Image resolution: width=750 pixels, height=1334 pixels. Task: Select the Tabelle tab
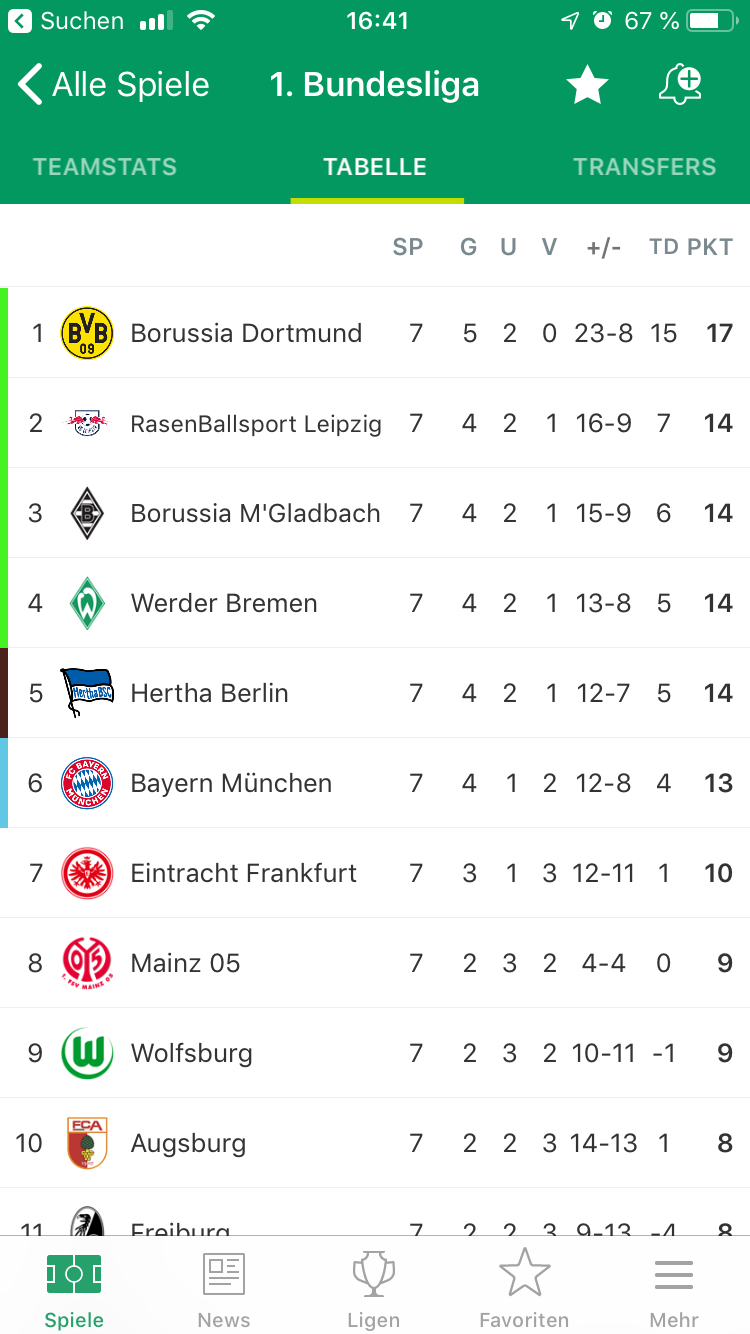point(375,167)
